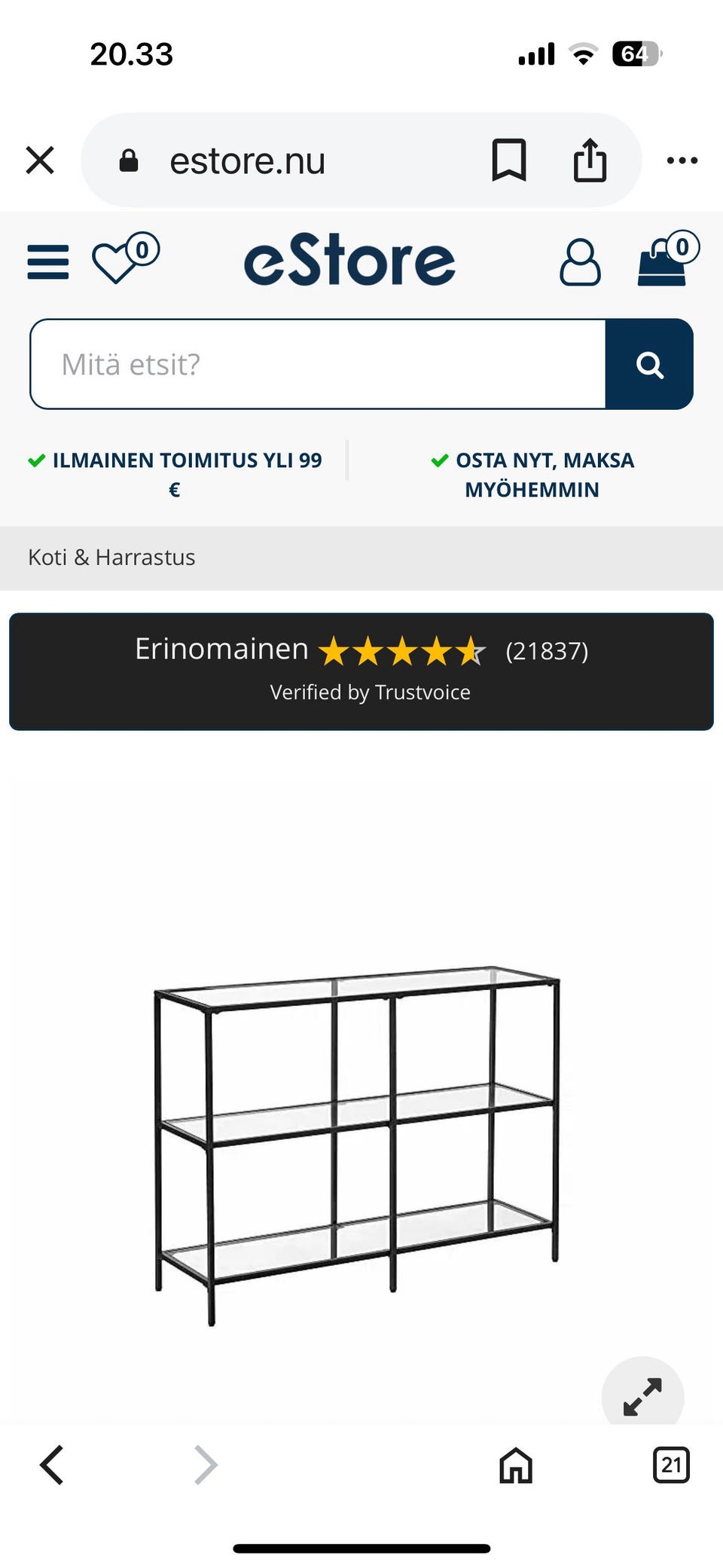This screenshot has height=1568, width=723.
Task: Close the in-app browser
Action: click(x=40, y=160)
